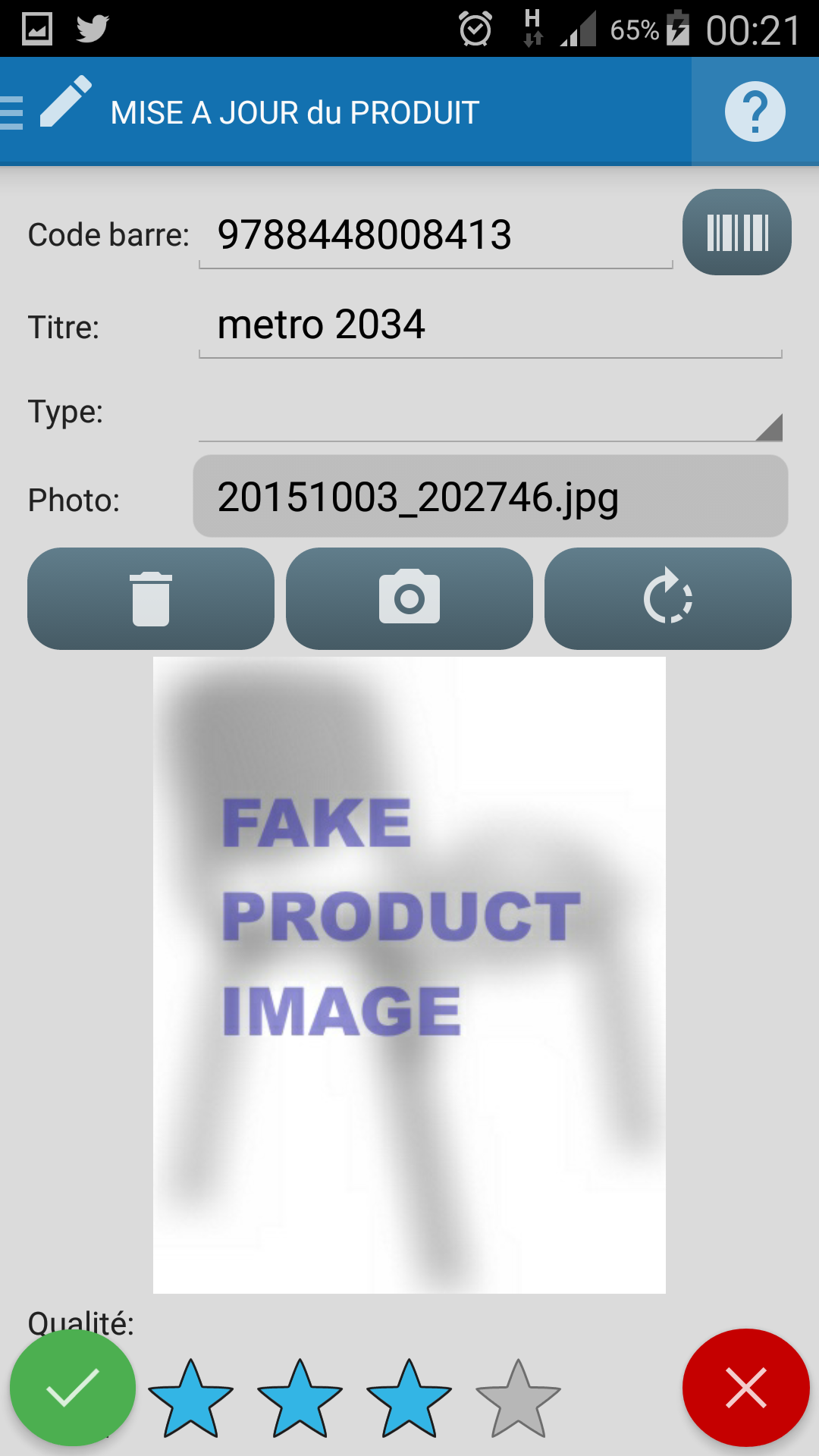The image size is (819, 1456).
Task: Delete the product photo with trash button
Action: 151,598
